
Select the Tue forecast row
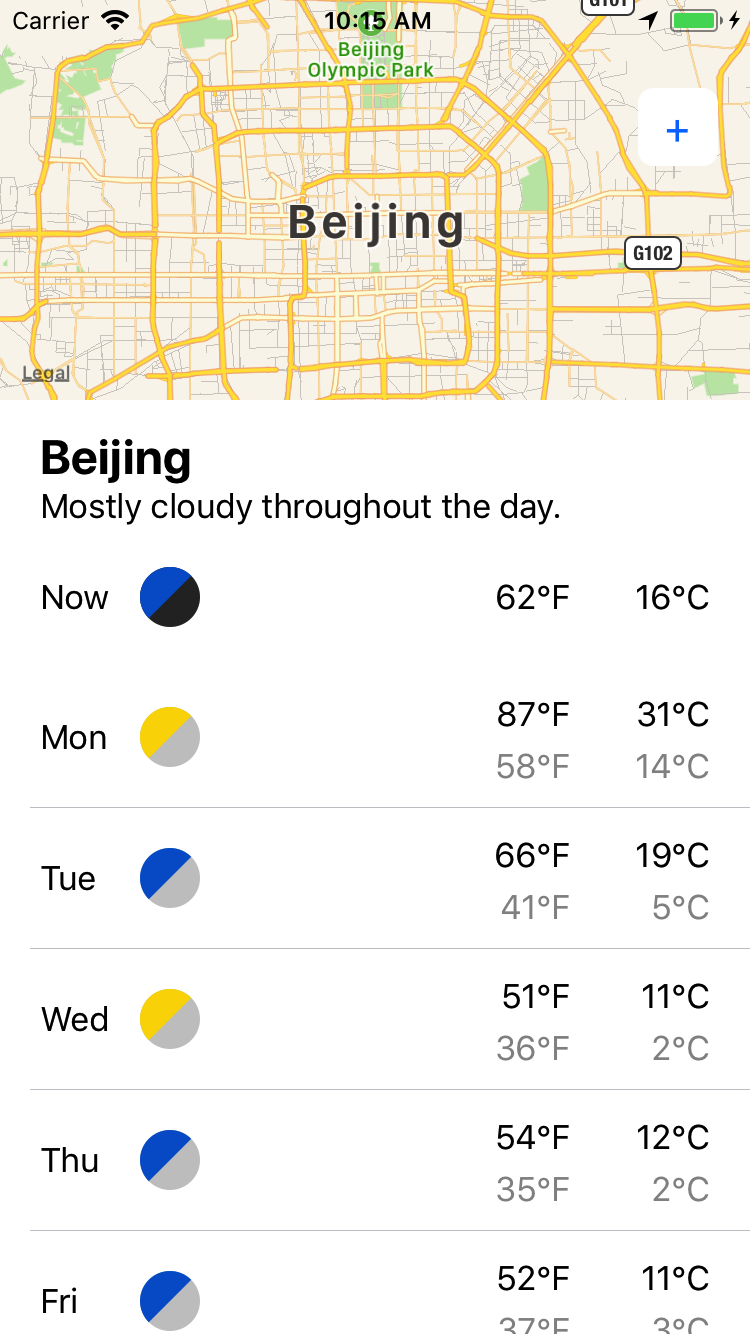(375, 879)
